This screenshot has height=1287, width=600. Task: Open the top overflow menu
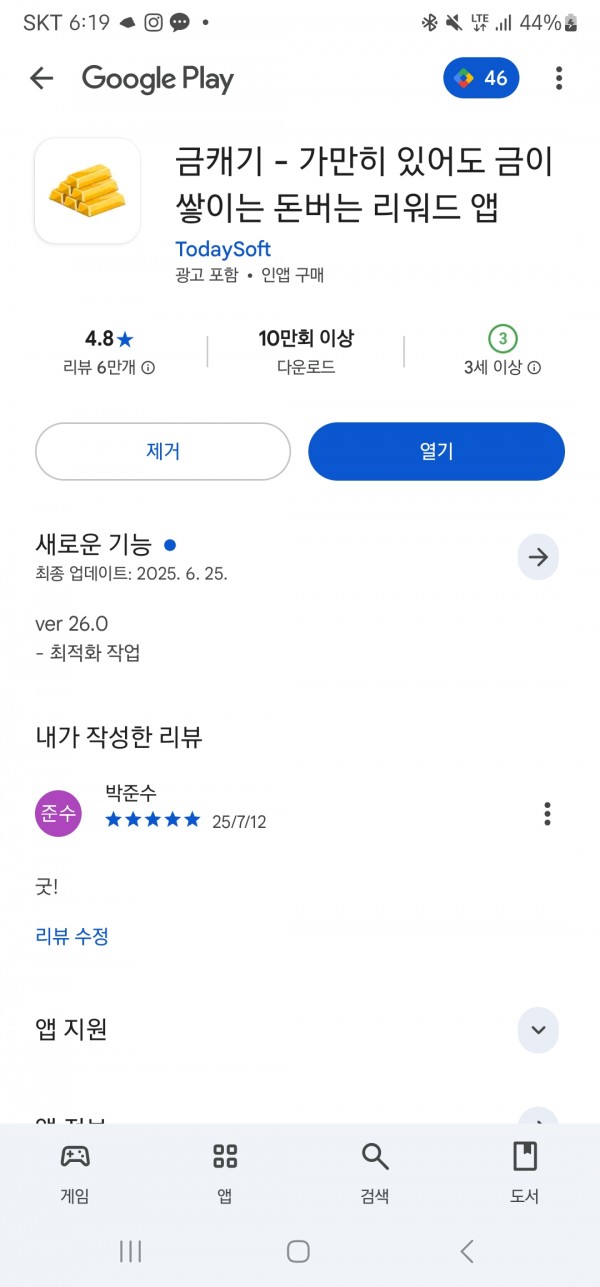tap(559, 78)
